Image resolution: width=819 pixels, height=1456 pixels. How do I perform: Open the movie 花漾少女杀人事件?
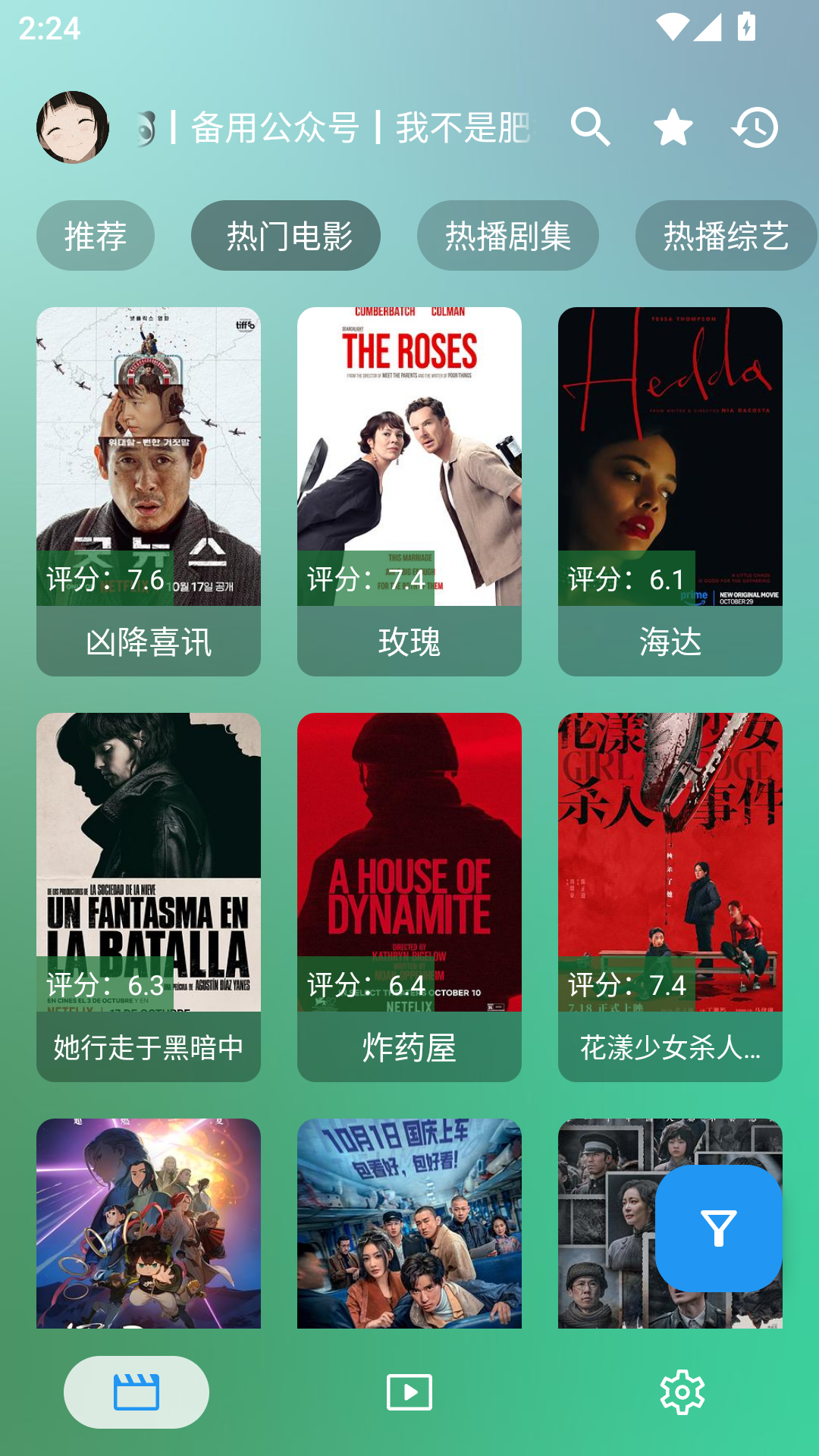click(670, 896)
